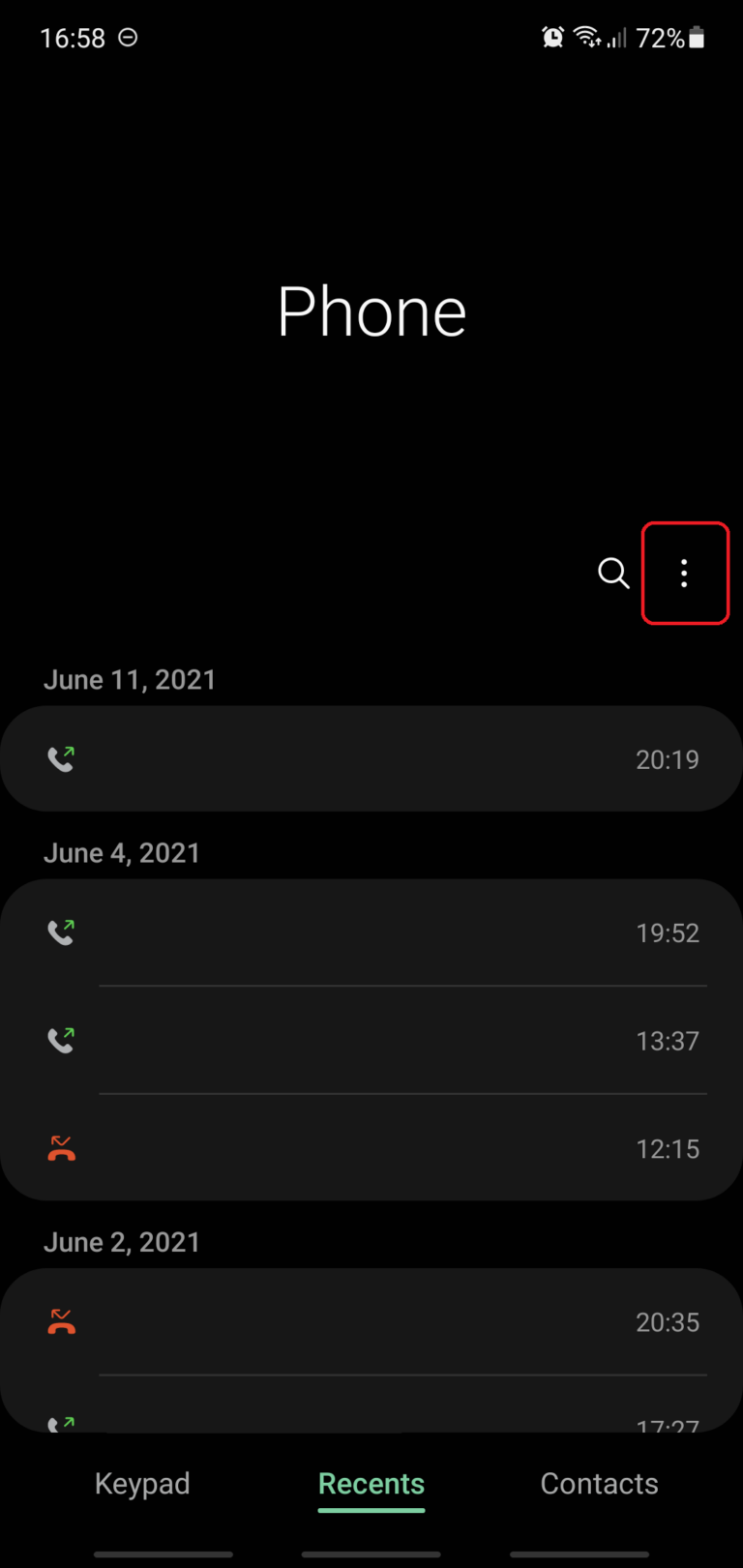Viewport: 743px width, 1568px height.
Task: Select the Recents tab
Action: click(x=371, y=1483)
